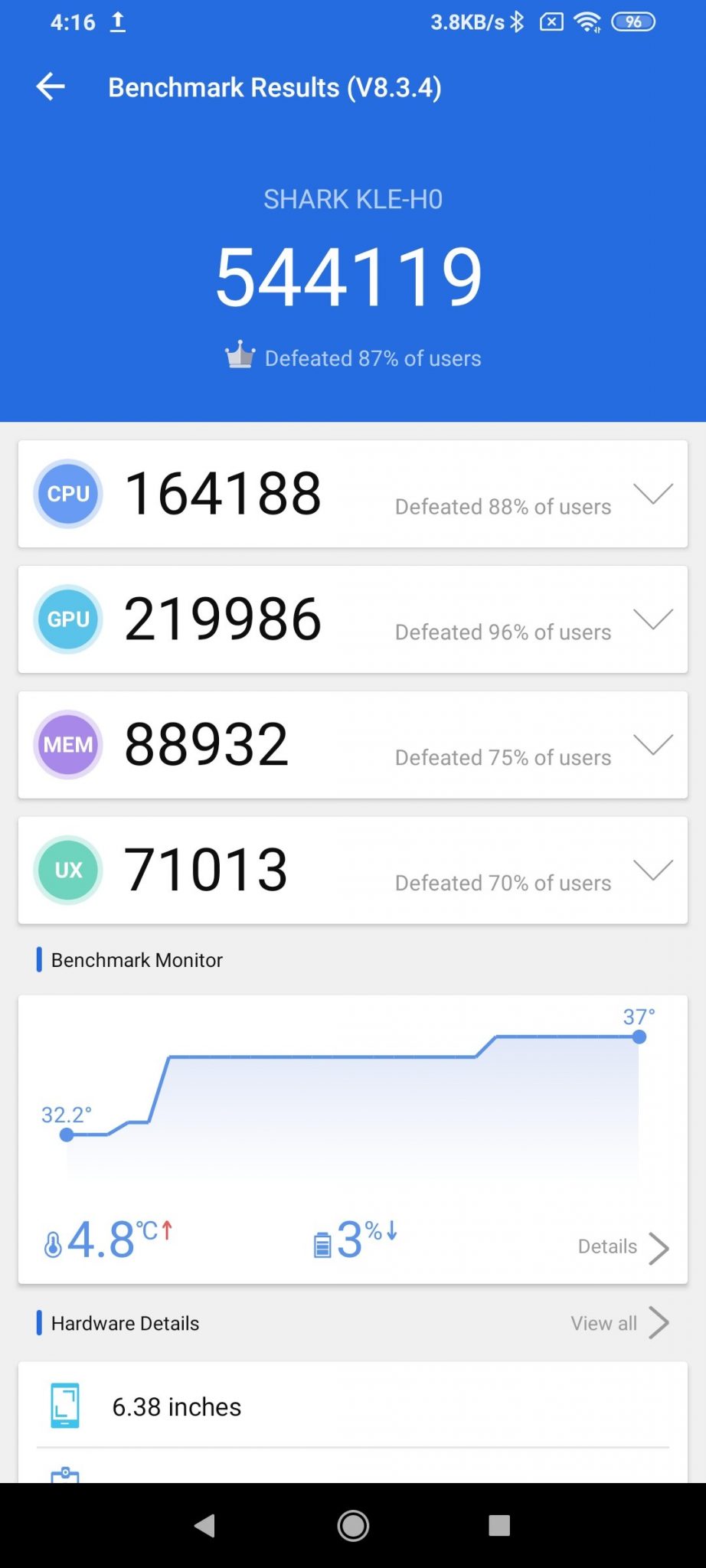Expand the MEM score section
706x1568 pixels.
[652, 744]
